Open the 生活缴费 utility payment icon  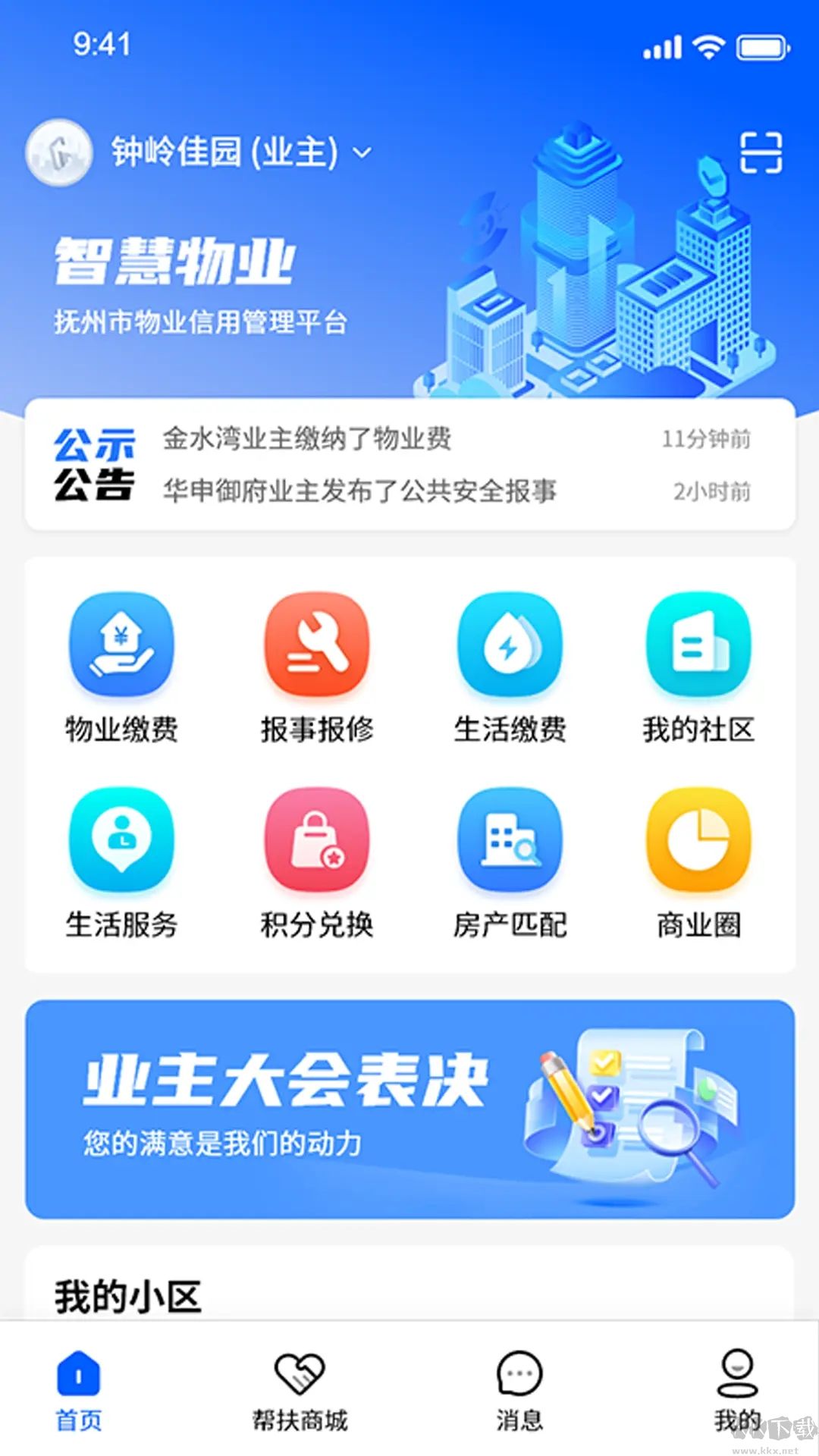click(510, 648)
